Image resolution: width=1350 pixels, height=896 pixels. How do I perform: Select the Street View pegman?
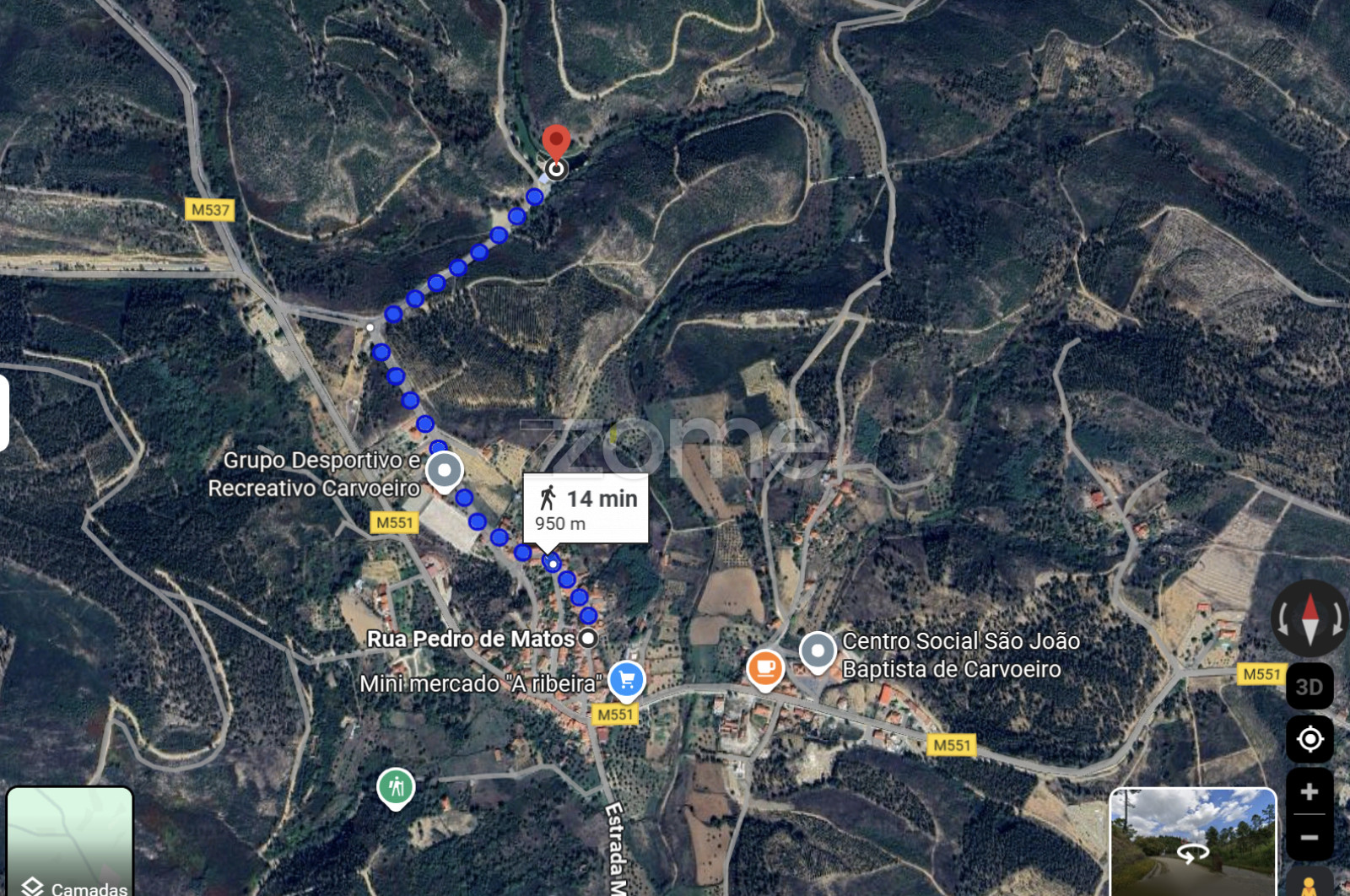tap(1309, 886)
